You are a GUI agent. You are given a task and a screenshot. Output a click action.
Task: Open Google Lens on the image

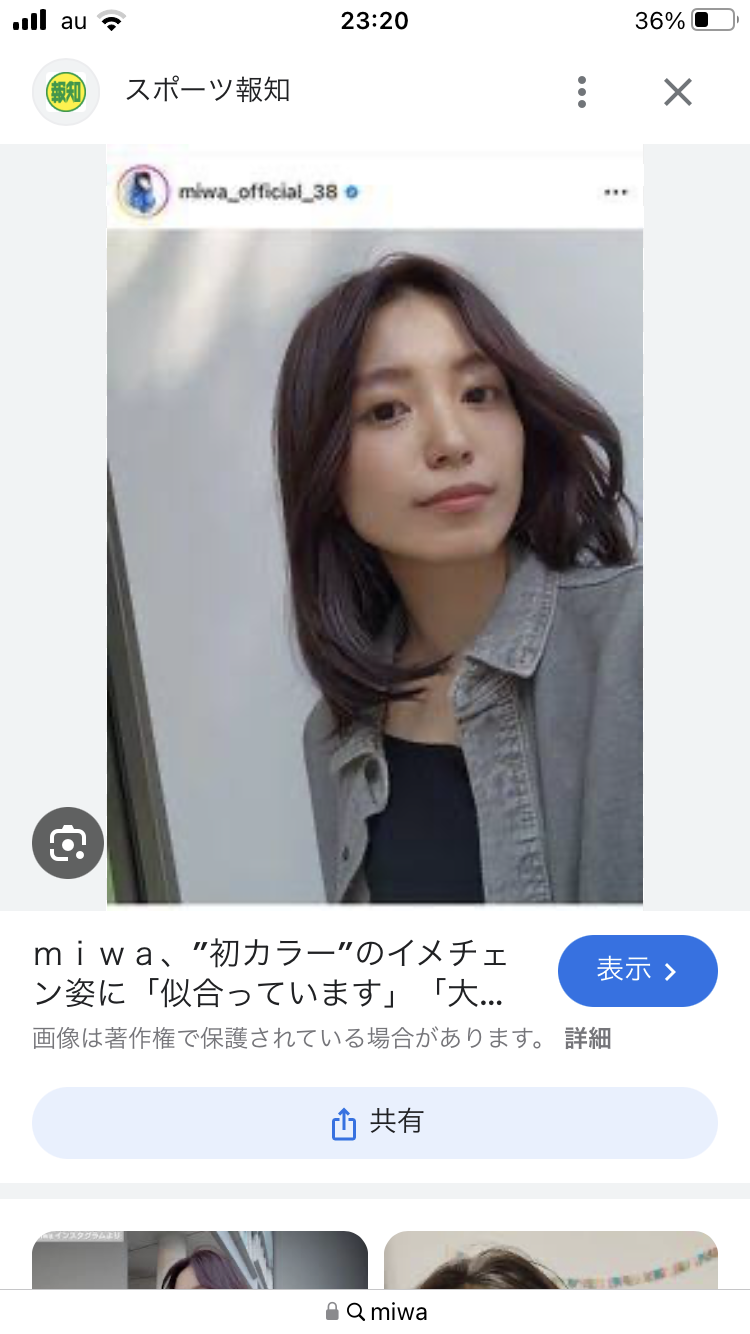pyautogui.click(x=67, y=843)
